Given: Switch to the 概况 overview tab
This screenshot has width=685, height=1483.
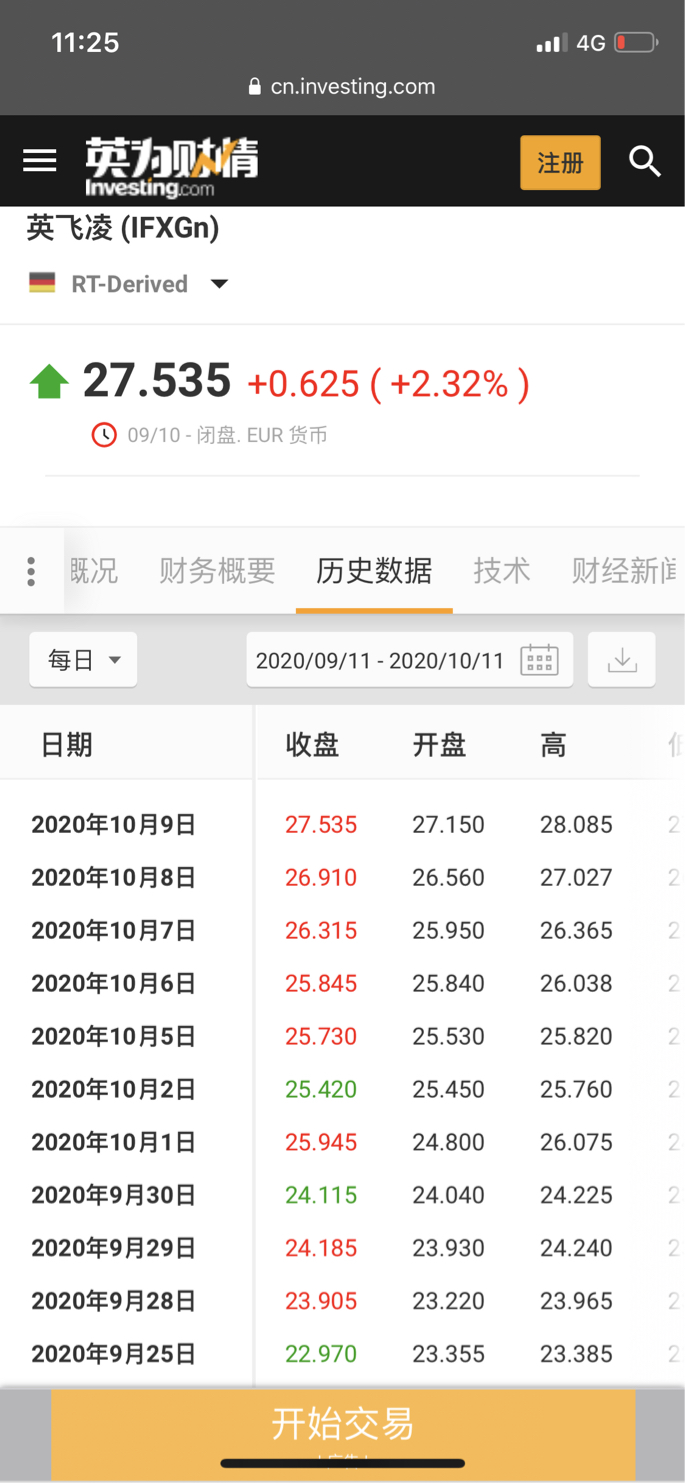Looking at the screenshot, I should pyautogui.click(x=94, y=571).
